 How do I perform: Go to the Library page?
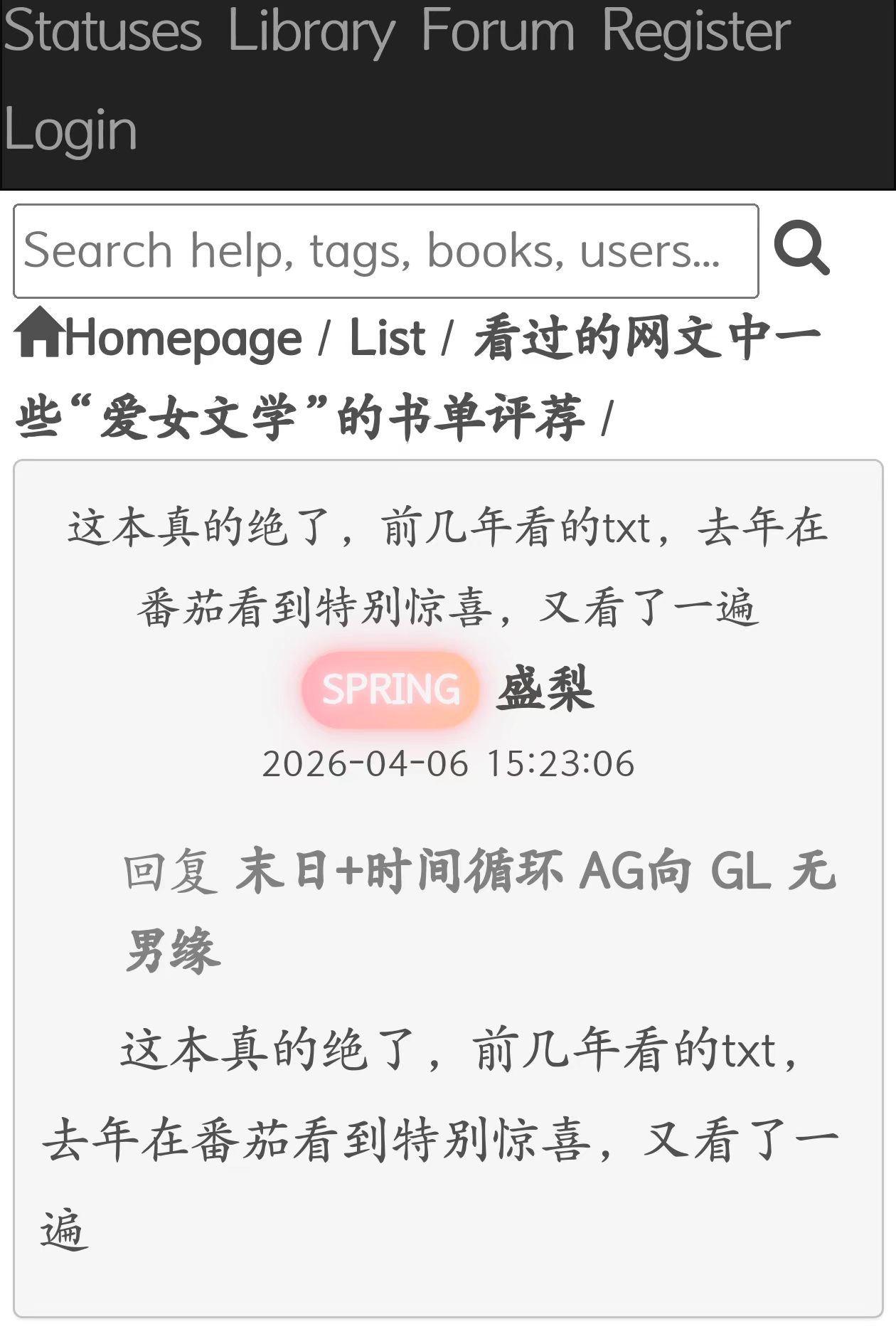coord(311,31)
